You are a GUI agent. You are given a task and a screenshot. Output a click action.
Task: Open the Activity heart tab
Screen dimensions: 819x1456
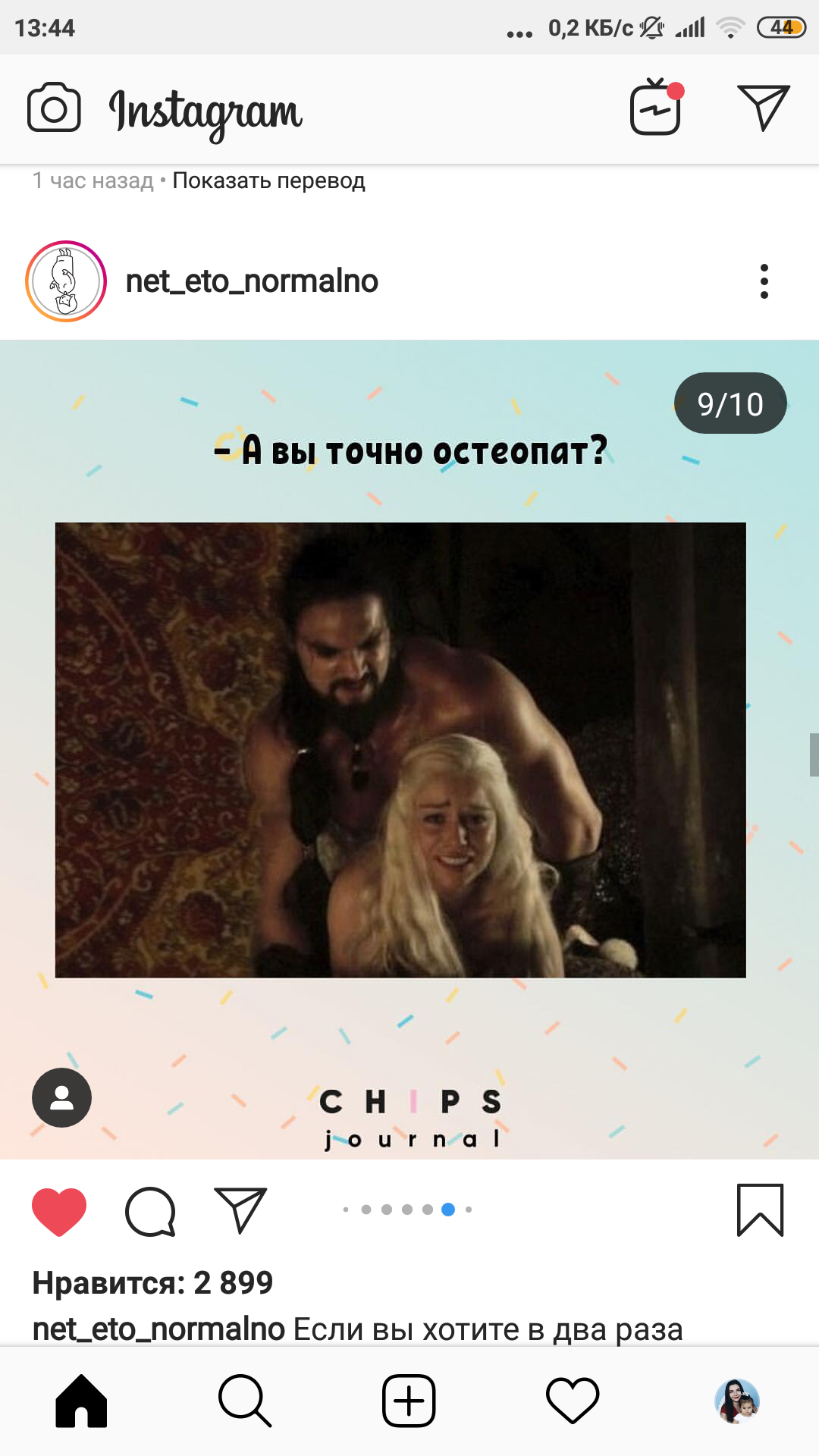click(573, 1401)
